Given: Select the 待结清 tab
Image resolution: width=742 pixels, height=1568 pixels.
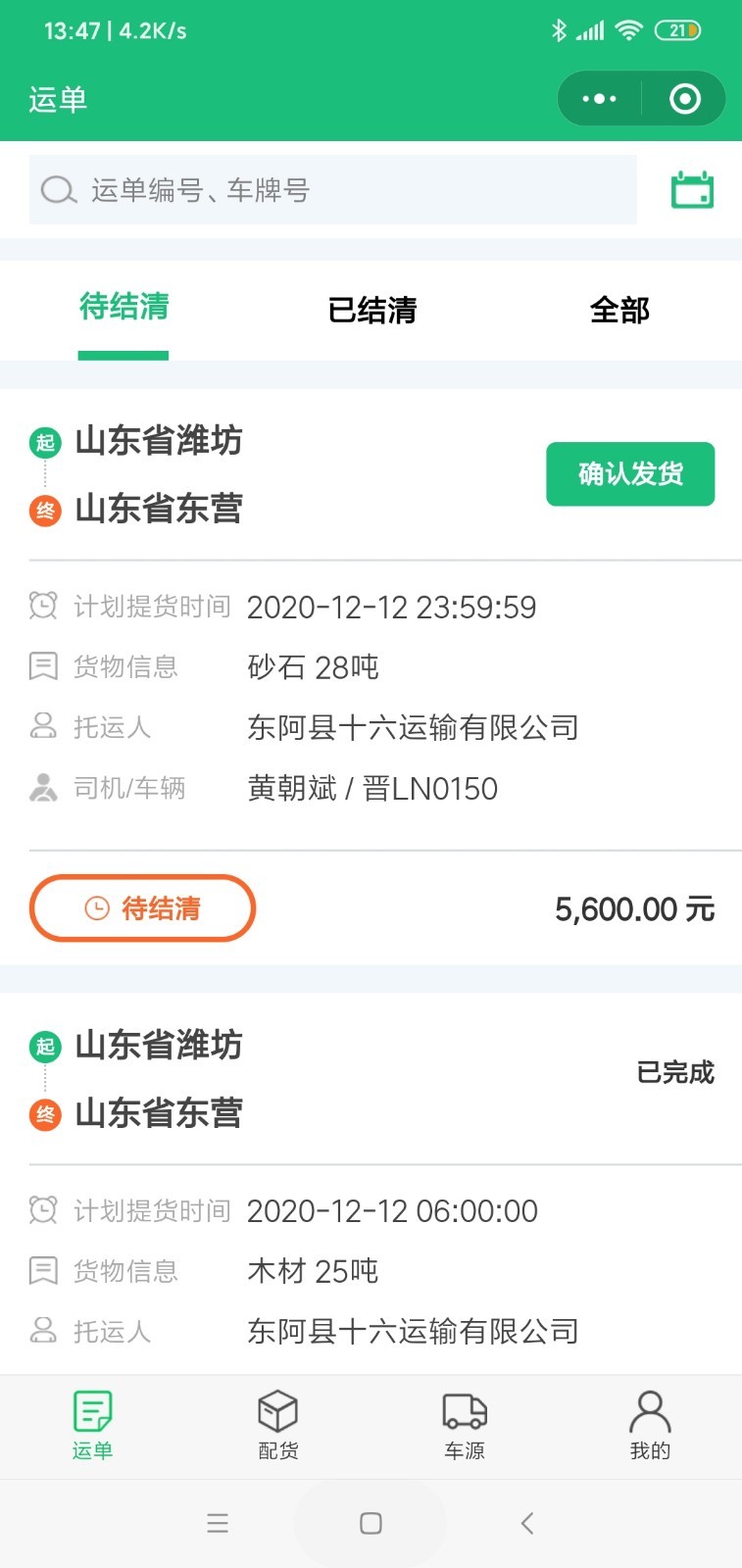Looking at the screenshot, I should [123, 310].
